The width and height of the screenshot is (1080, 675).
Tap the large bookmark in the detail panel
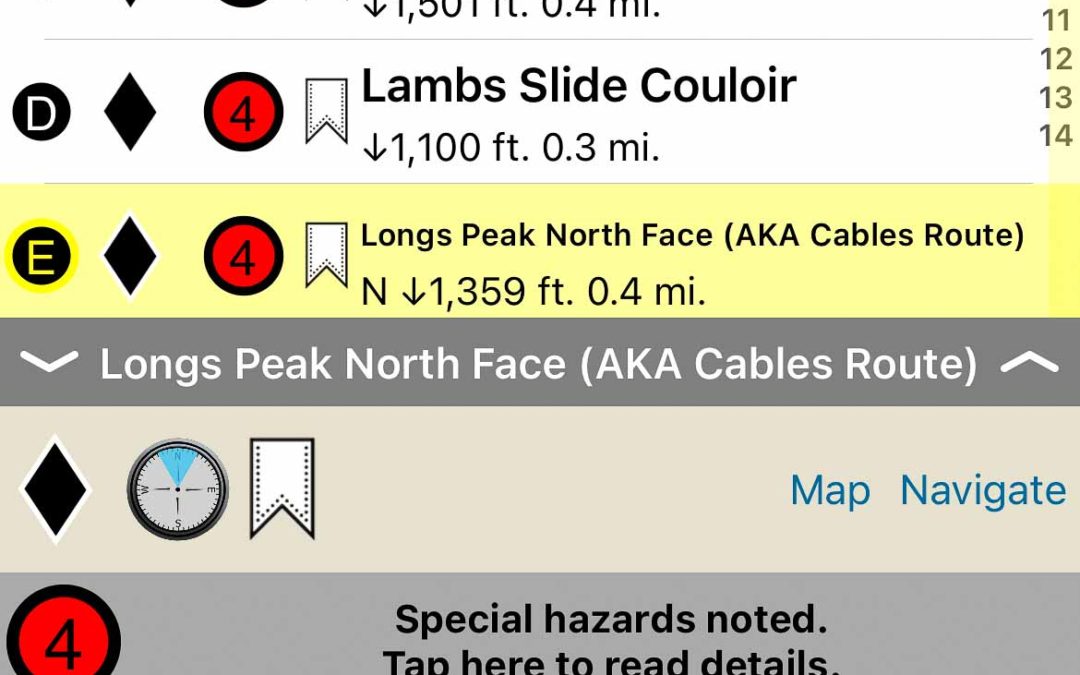point(282,488)
